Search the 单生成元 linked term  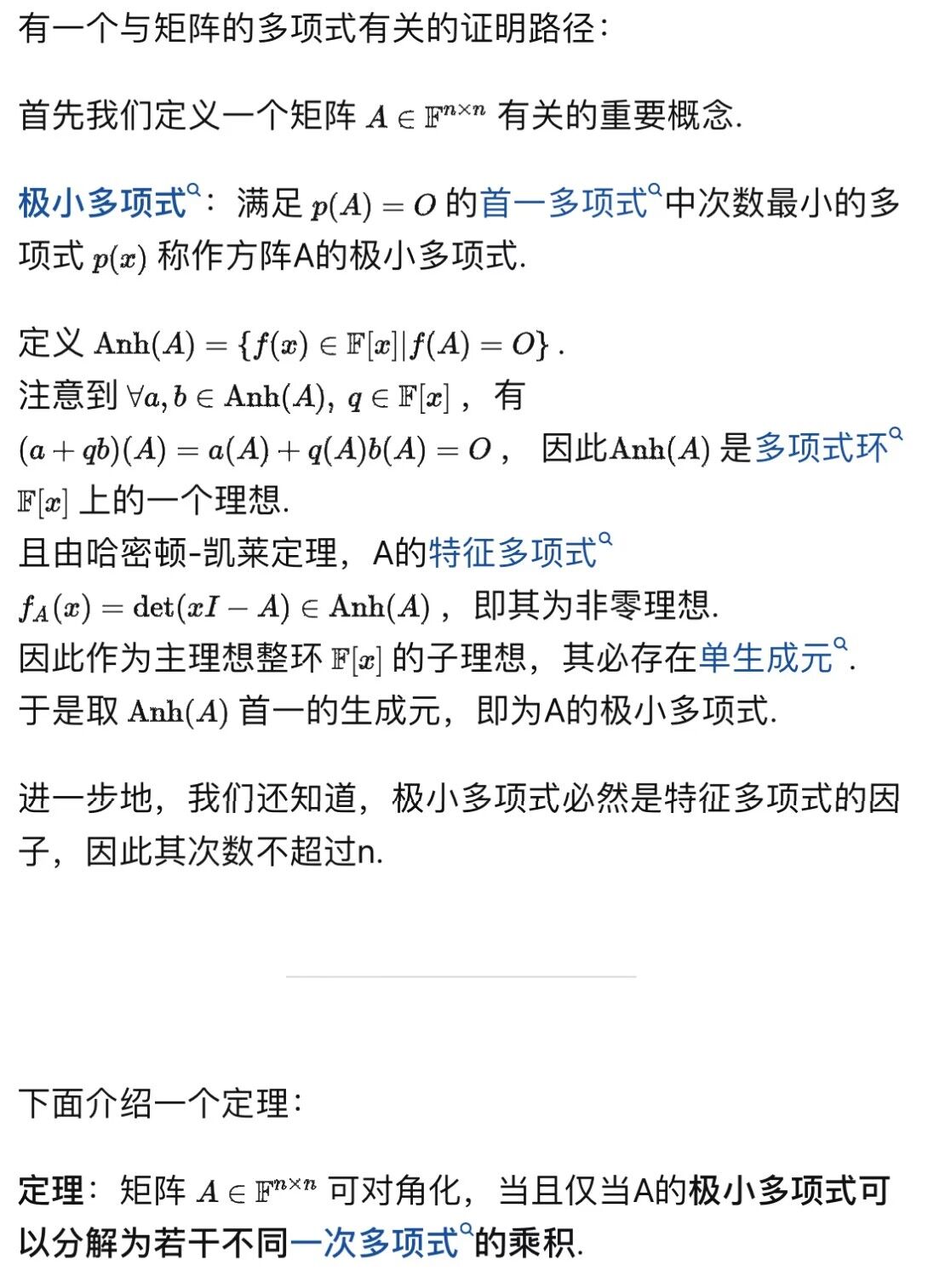(x=766, y=658)
